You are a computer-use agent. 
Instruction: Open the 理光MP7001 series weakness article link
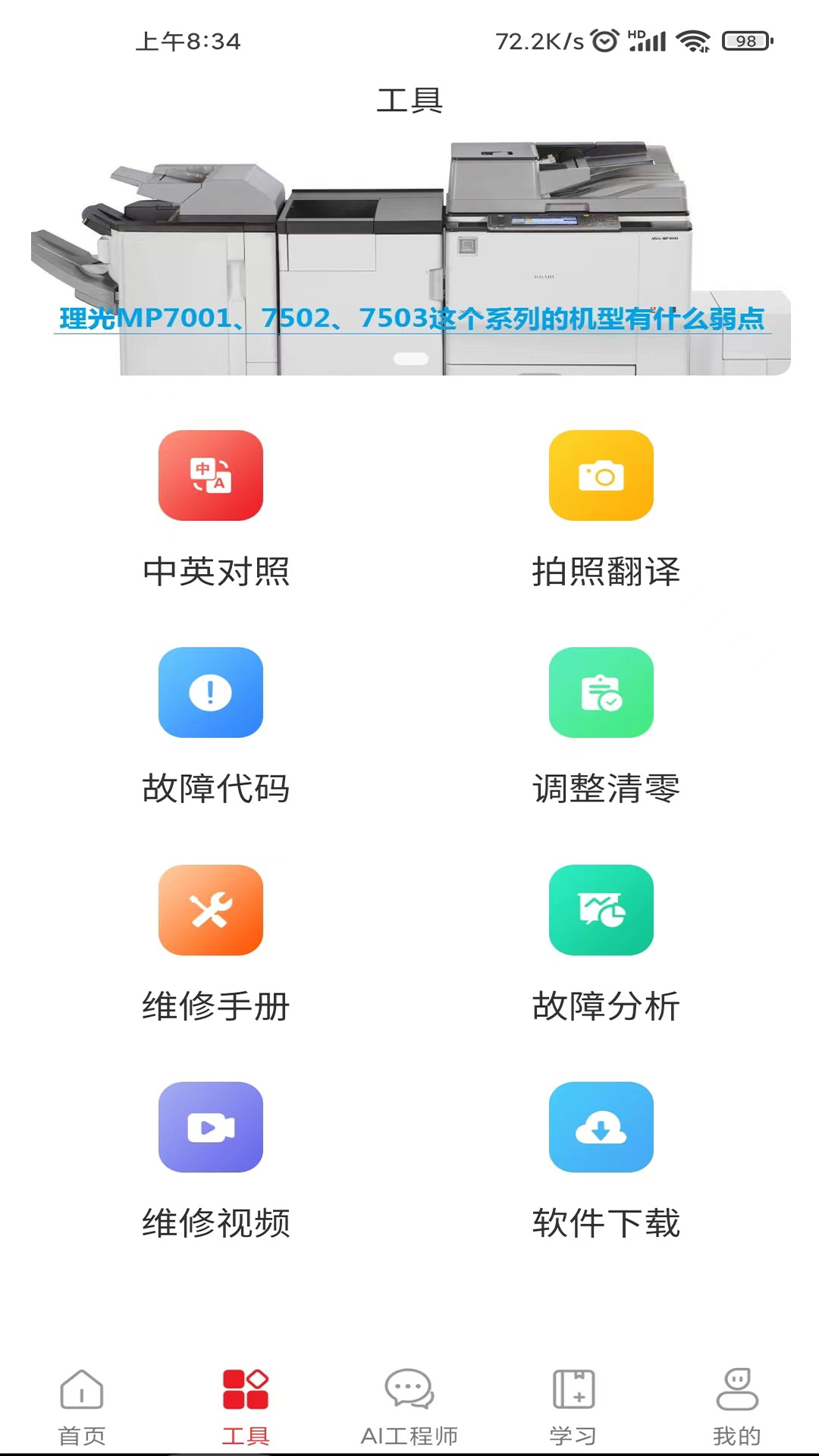(x=409, y=318)
